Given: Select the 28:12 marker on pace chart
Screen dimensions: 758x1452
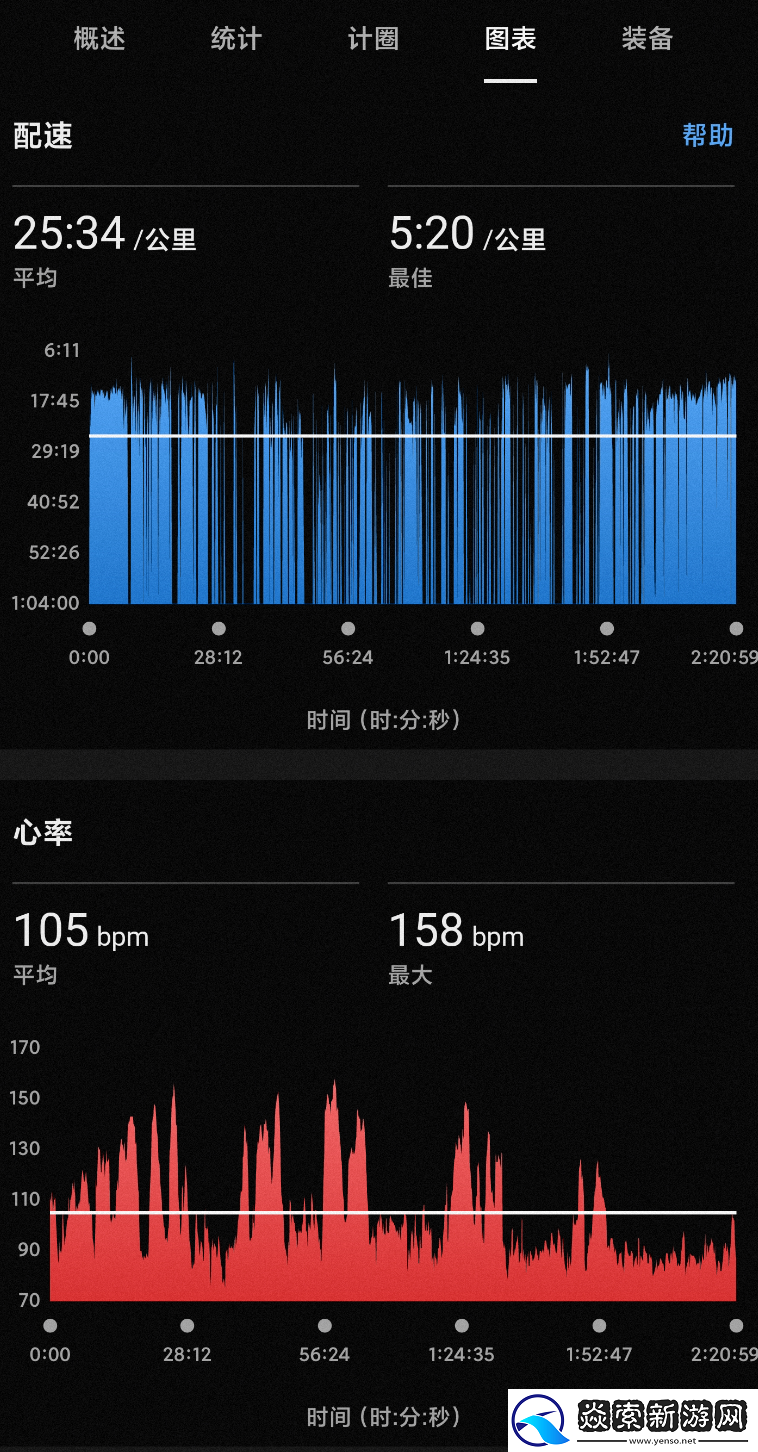Looking at the screenshot, I should click(218, 628).
